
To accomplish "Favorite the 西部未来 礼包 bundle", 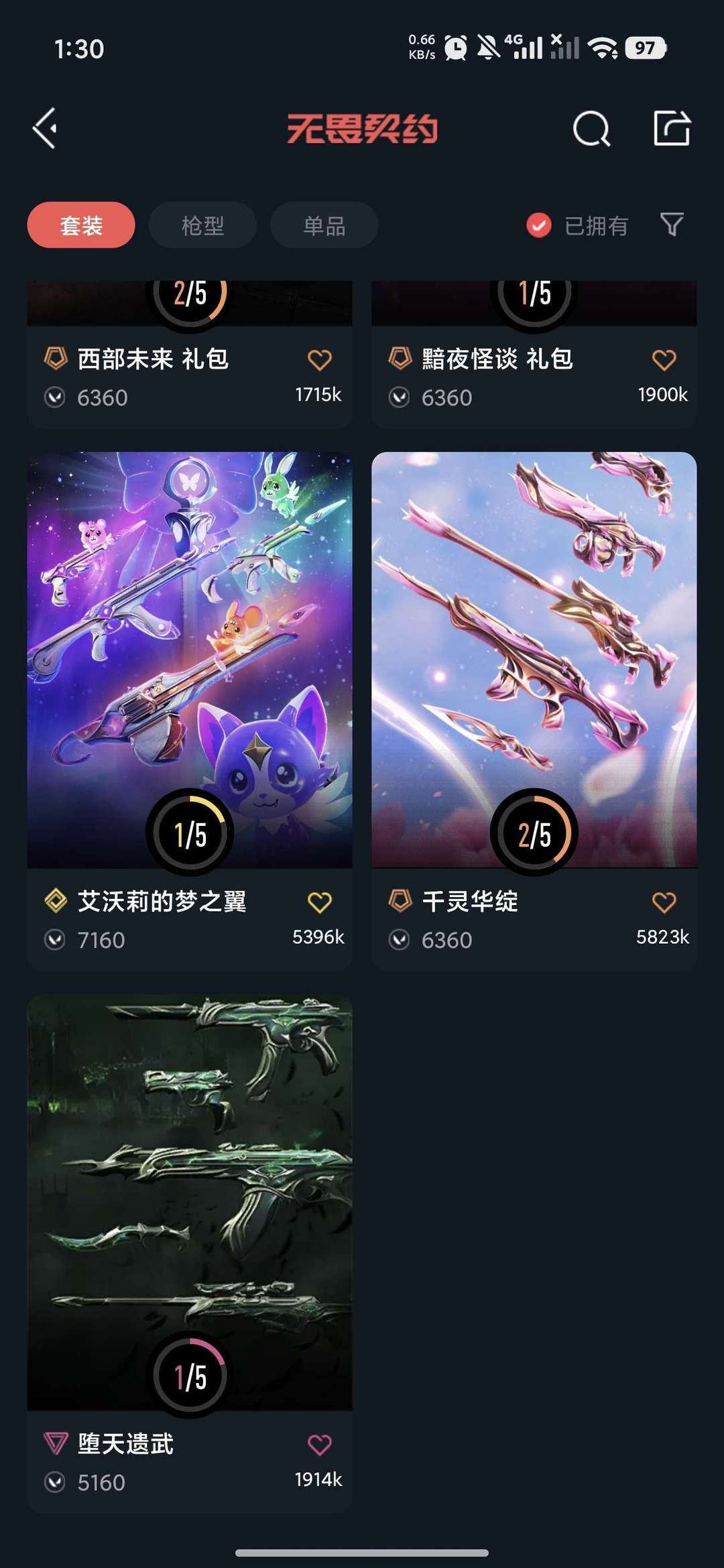I will (x=320, y=360).
